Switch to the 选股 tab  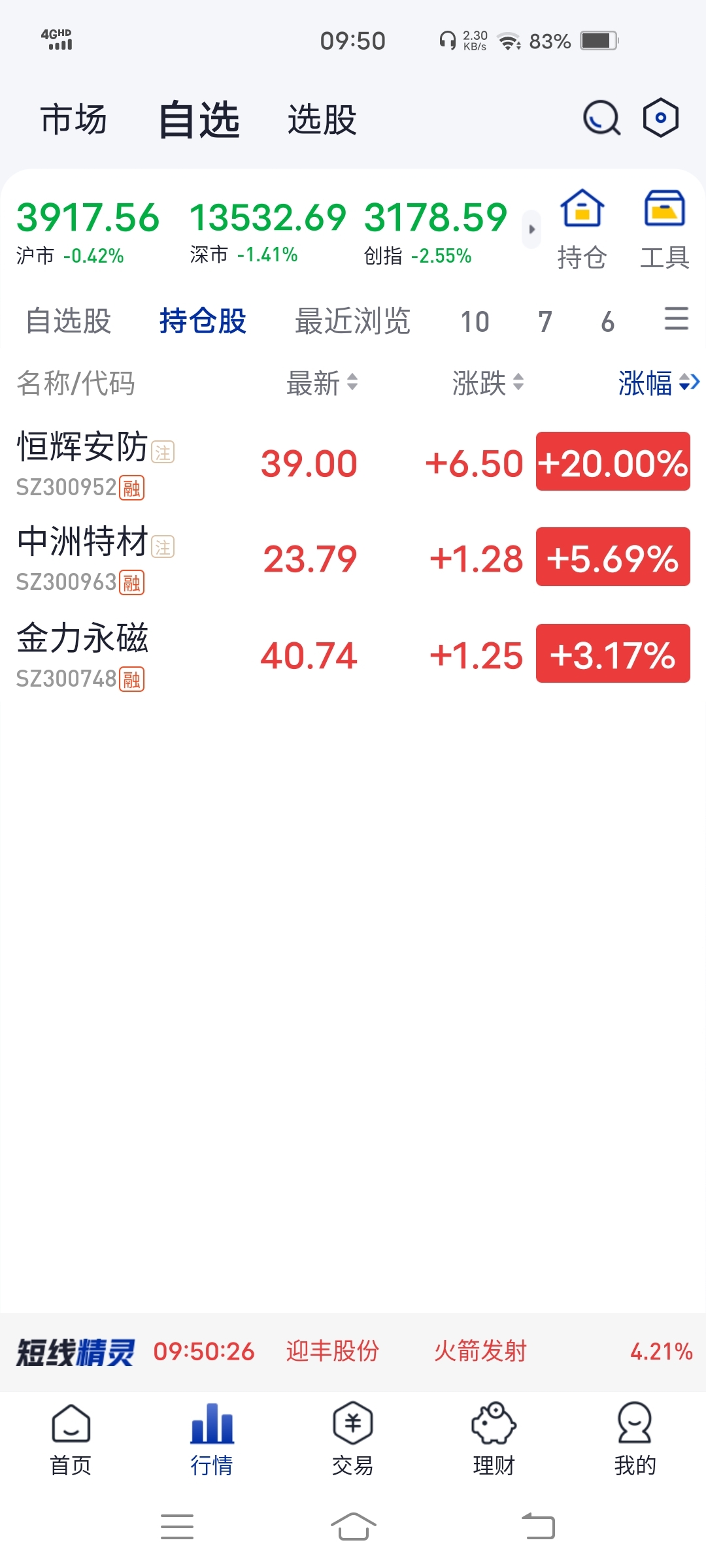322,120
